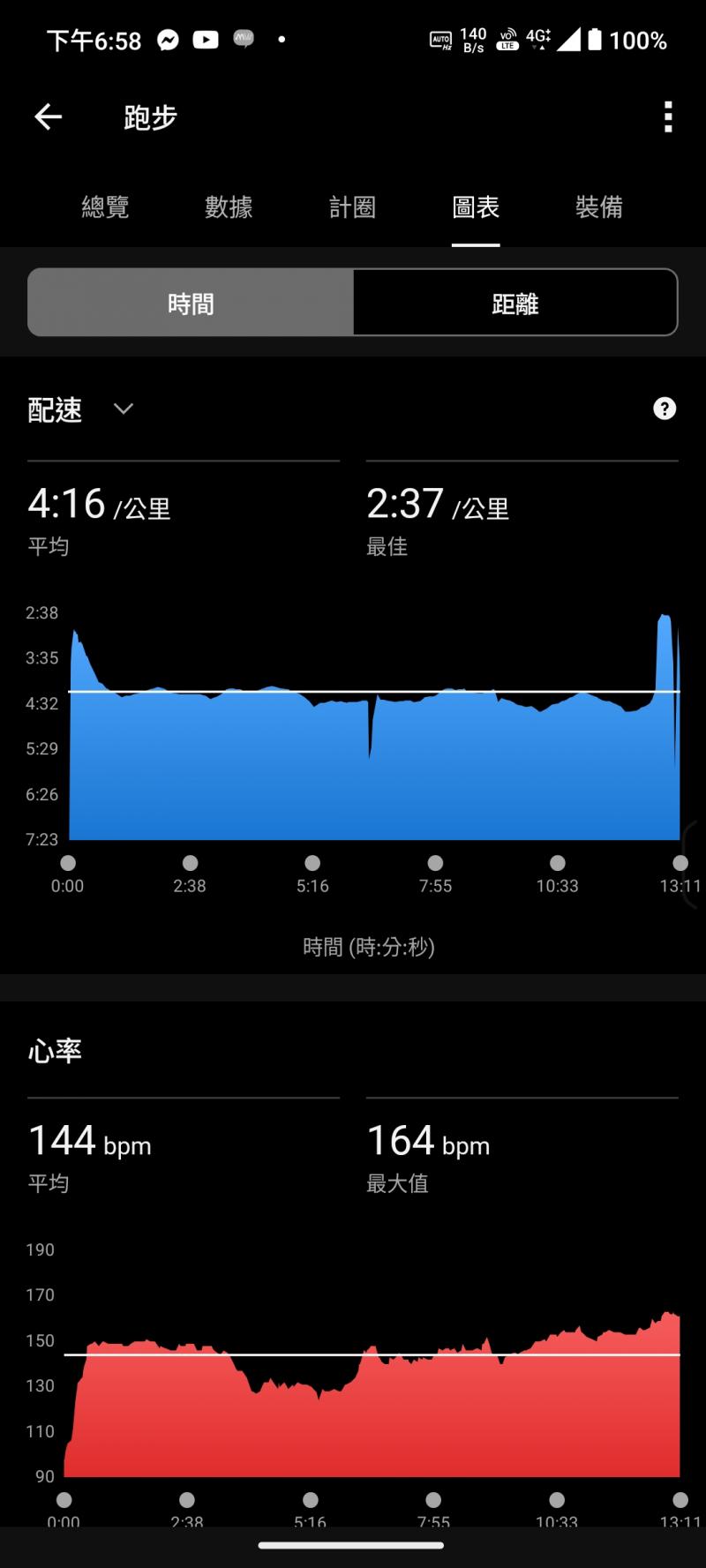Switch to the 總覽 tab
Image resolution: width=706 pixels, height=1568 pixels.
pyautogui.click(x=105, y=207)
